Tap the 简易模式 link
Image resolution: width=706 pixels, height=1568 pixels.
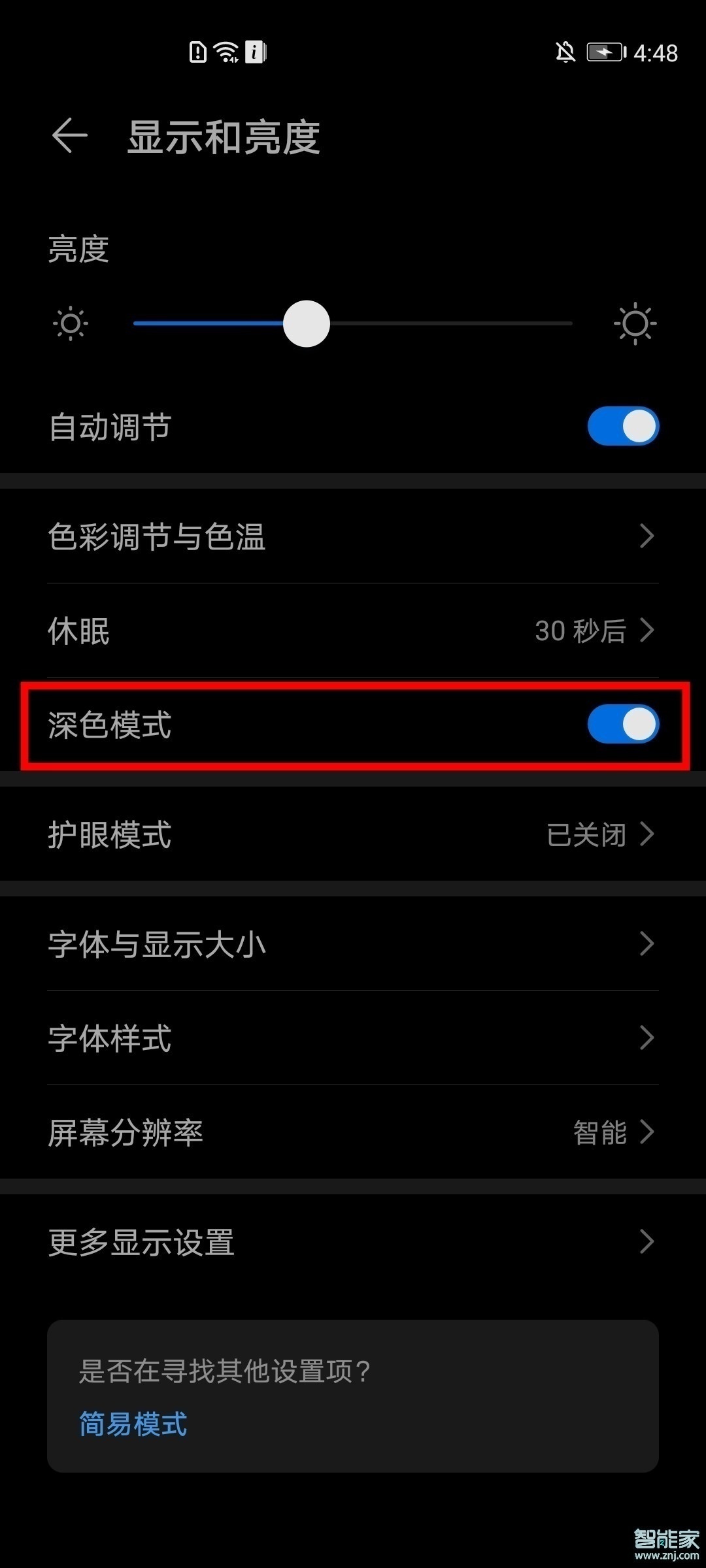coord(131,1424)
